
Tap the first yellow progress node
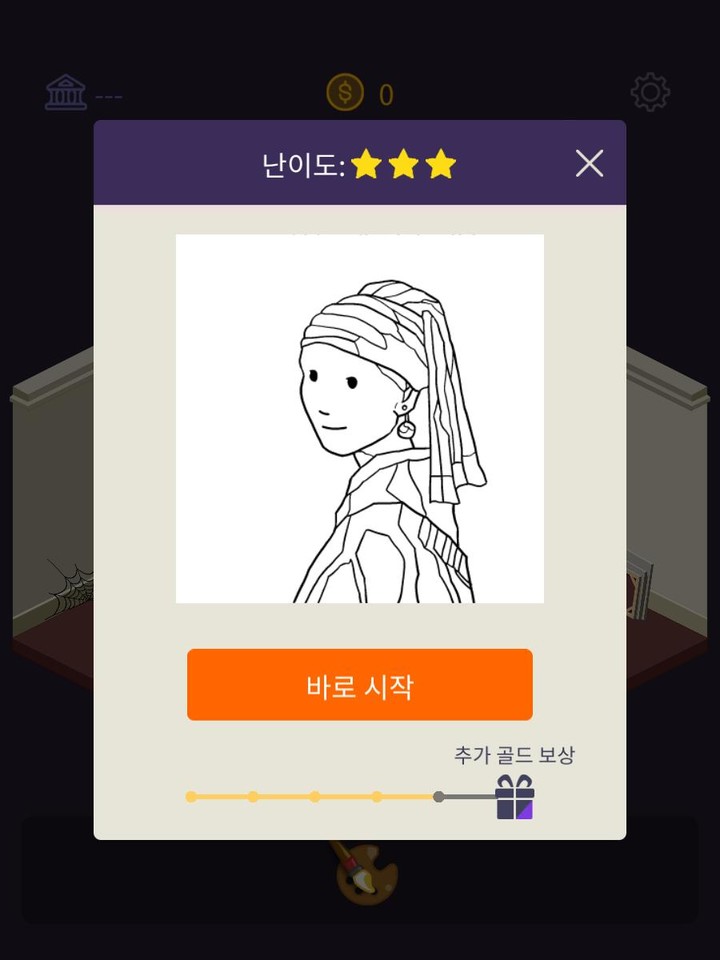190,797
